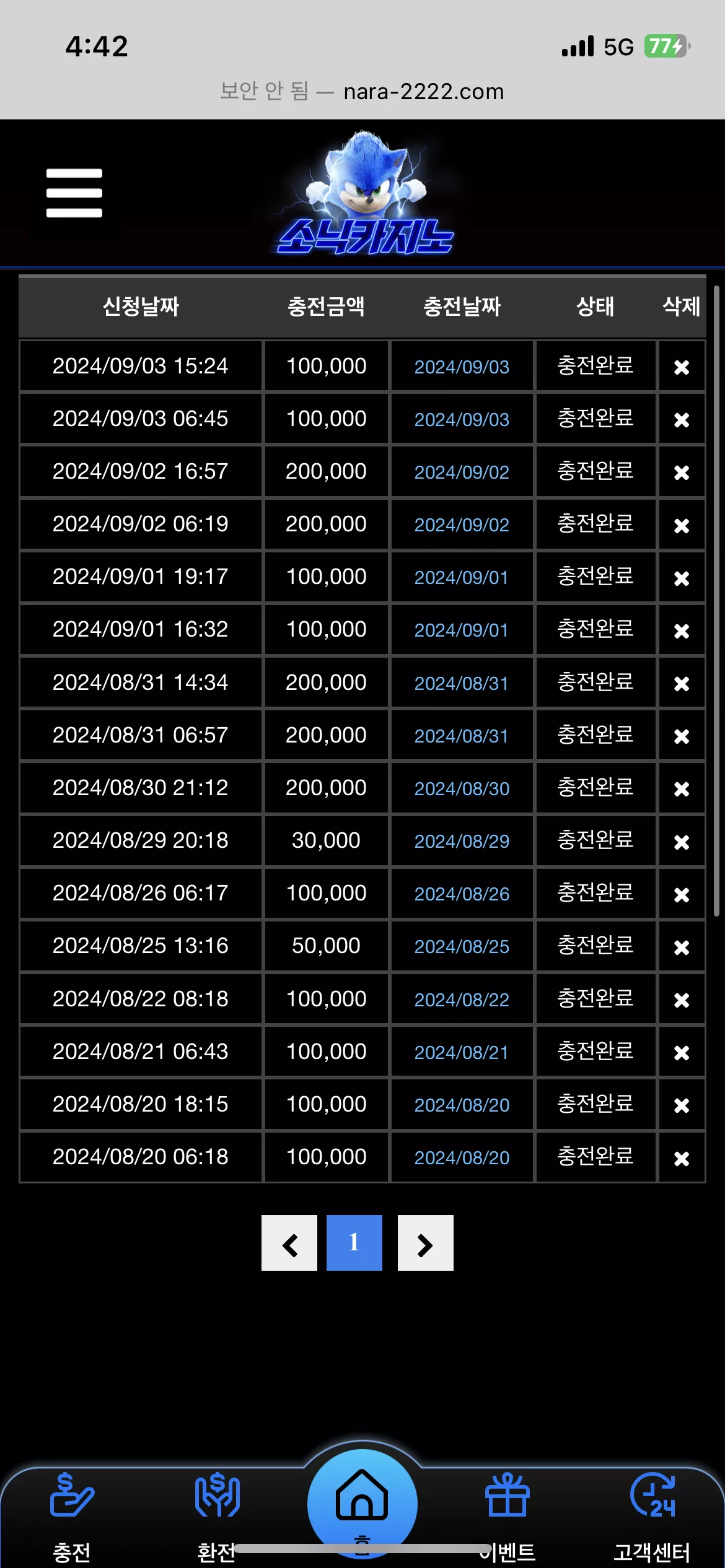Delete the 2024/08/20 06:18 charge record
The image size is (725, 1568).
click(682, 1158)
